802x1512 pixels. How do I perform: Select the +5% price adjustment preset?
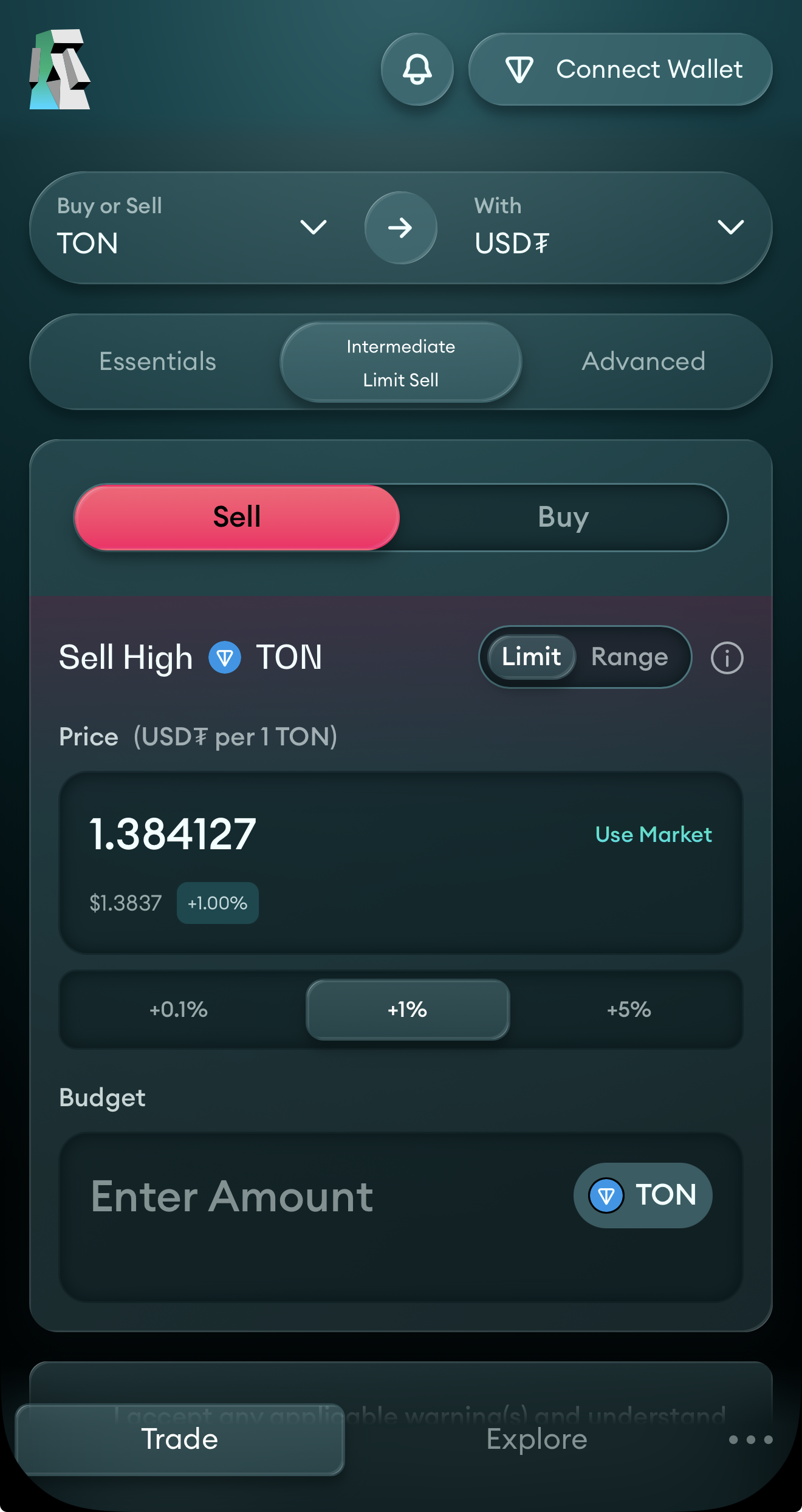click(x=628, y=1010)
